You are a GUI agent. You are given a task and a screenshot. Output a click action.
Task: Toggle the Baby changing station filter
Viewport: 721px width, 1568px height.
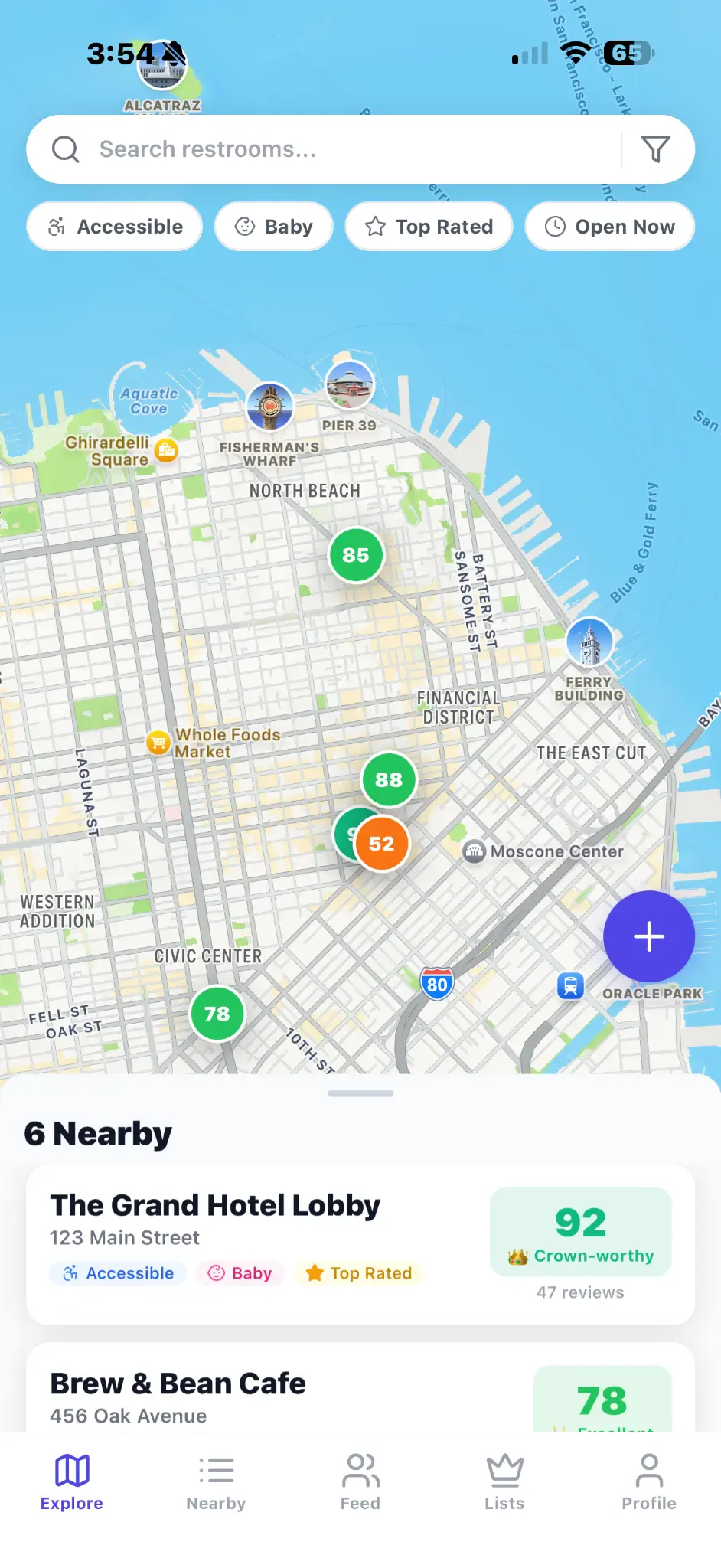coord(273,226)
